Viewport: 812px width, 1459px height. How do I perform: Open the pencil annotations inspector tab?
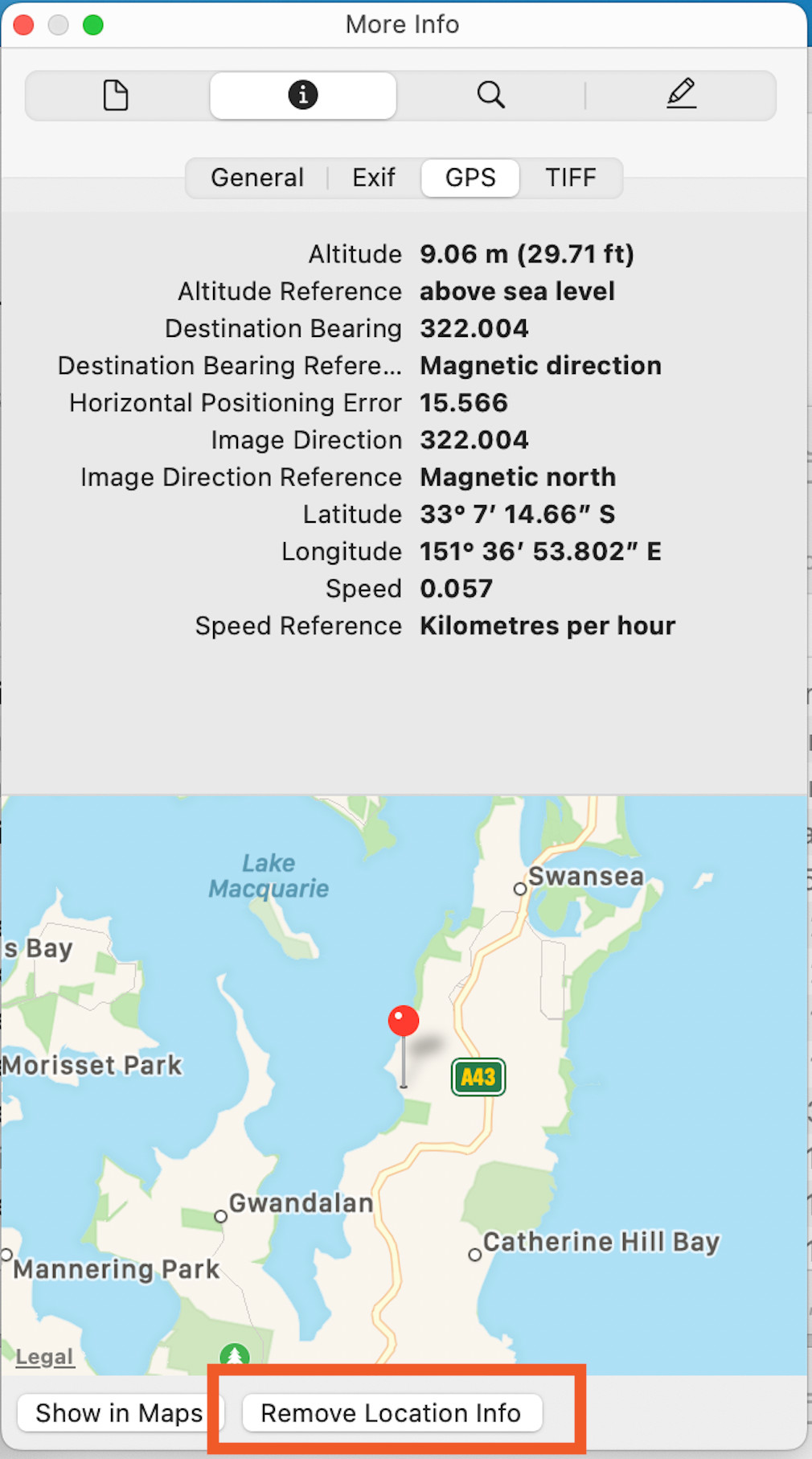point(681,96)
